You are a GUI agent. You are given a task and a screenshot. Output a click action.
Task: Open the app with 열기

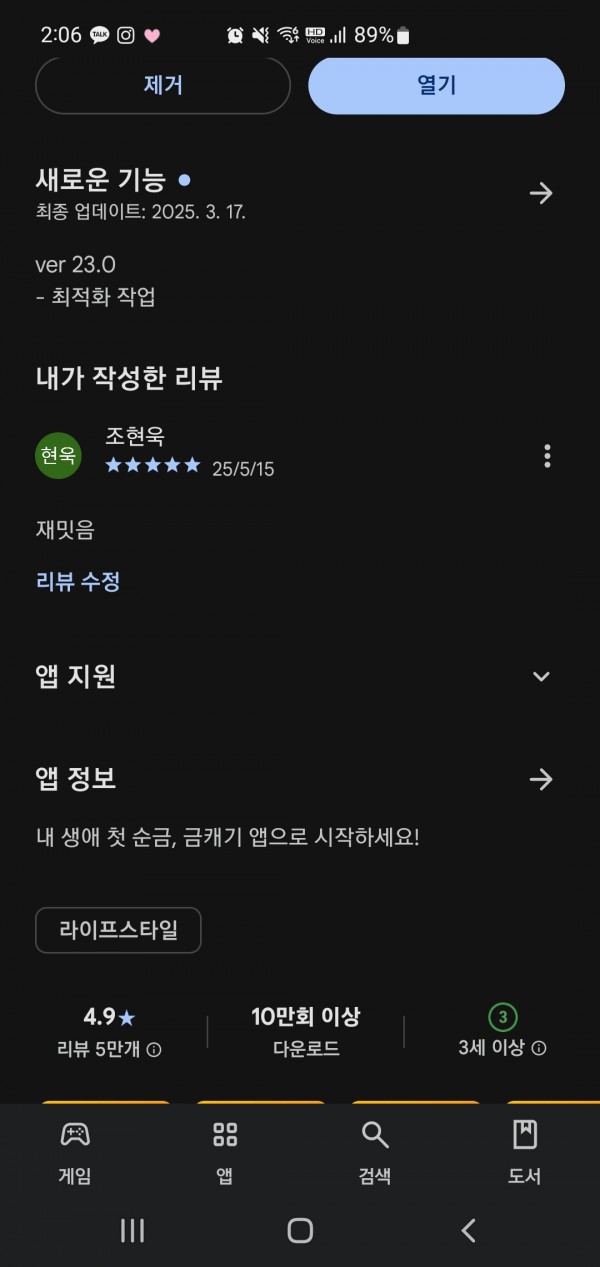[x=437, y=85]
